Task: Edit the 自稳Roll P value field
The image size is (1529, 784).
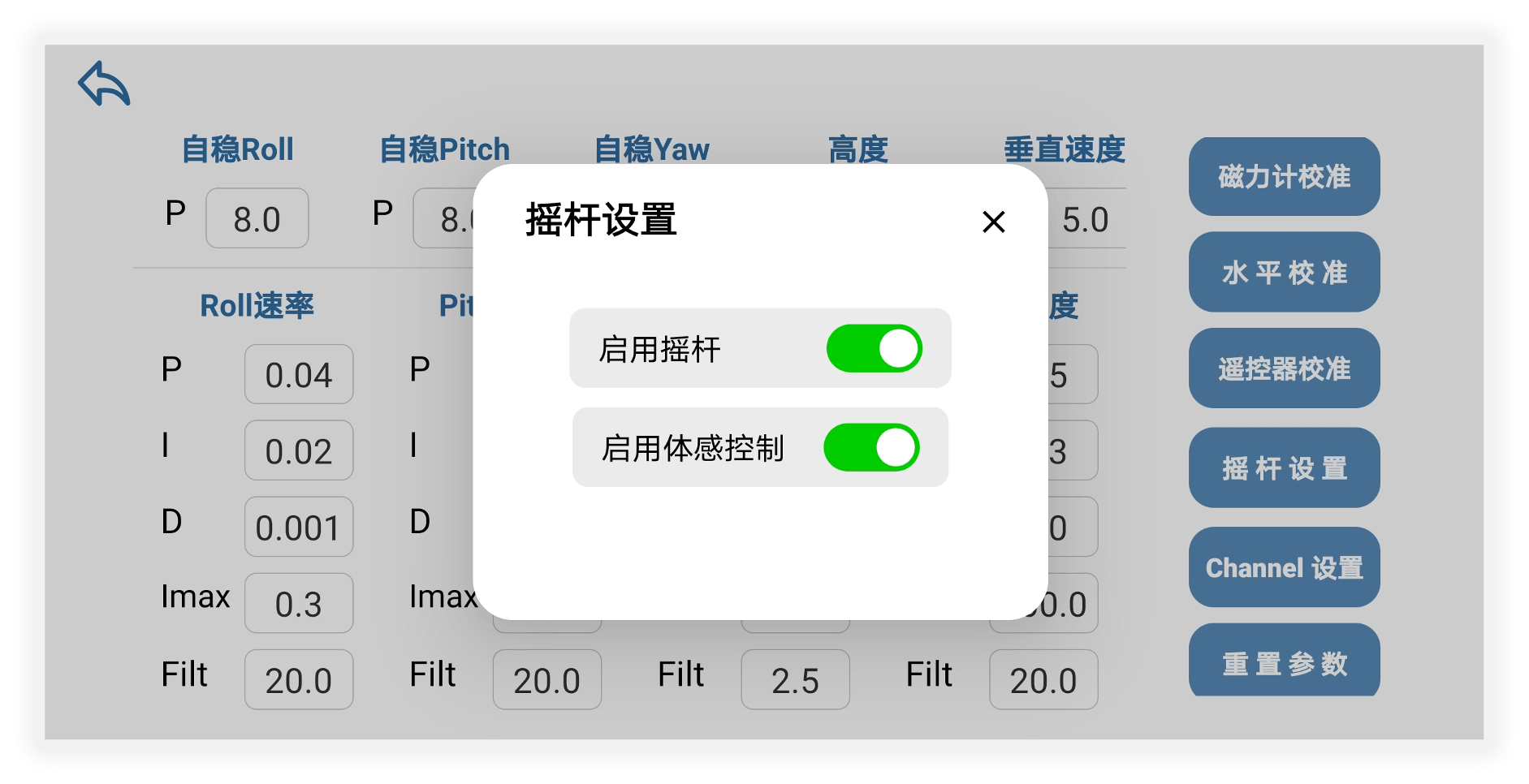Action: tap(257, 219)
